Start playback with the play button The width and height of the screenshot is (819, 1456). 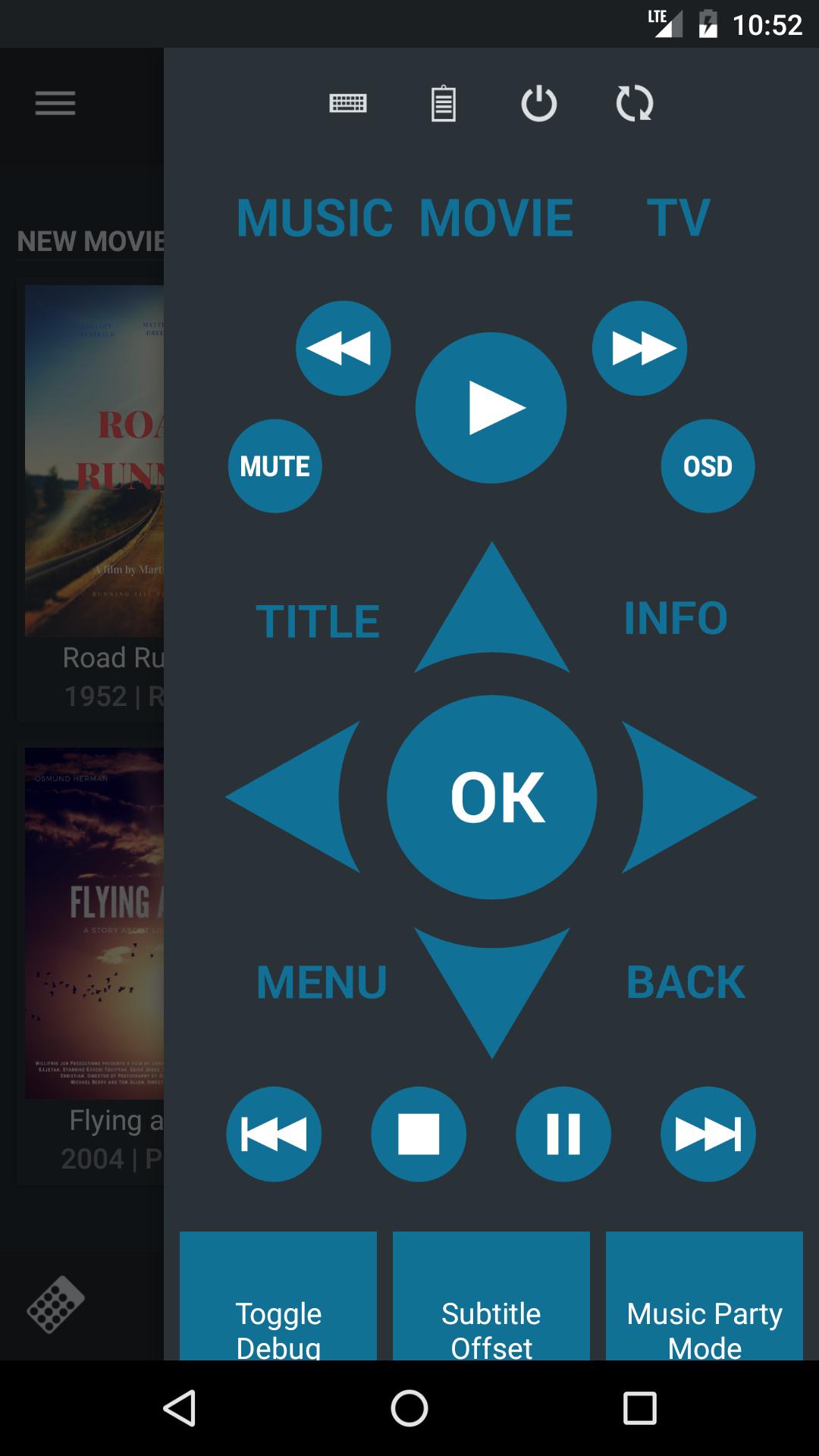491,408
